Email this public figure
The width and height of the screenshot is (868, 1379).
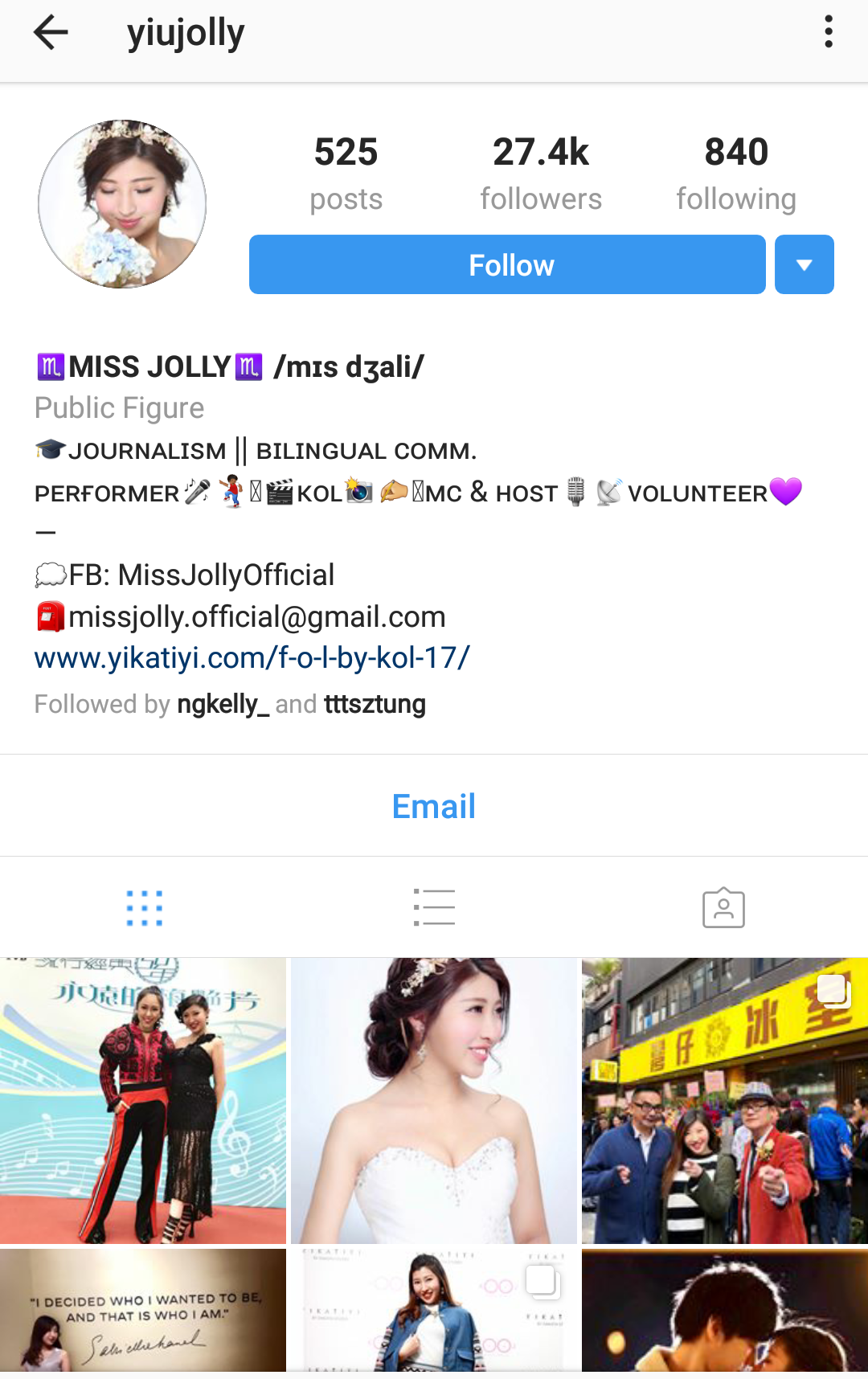click(x=434, y=806)
